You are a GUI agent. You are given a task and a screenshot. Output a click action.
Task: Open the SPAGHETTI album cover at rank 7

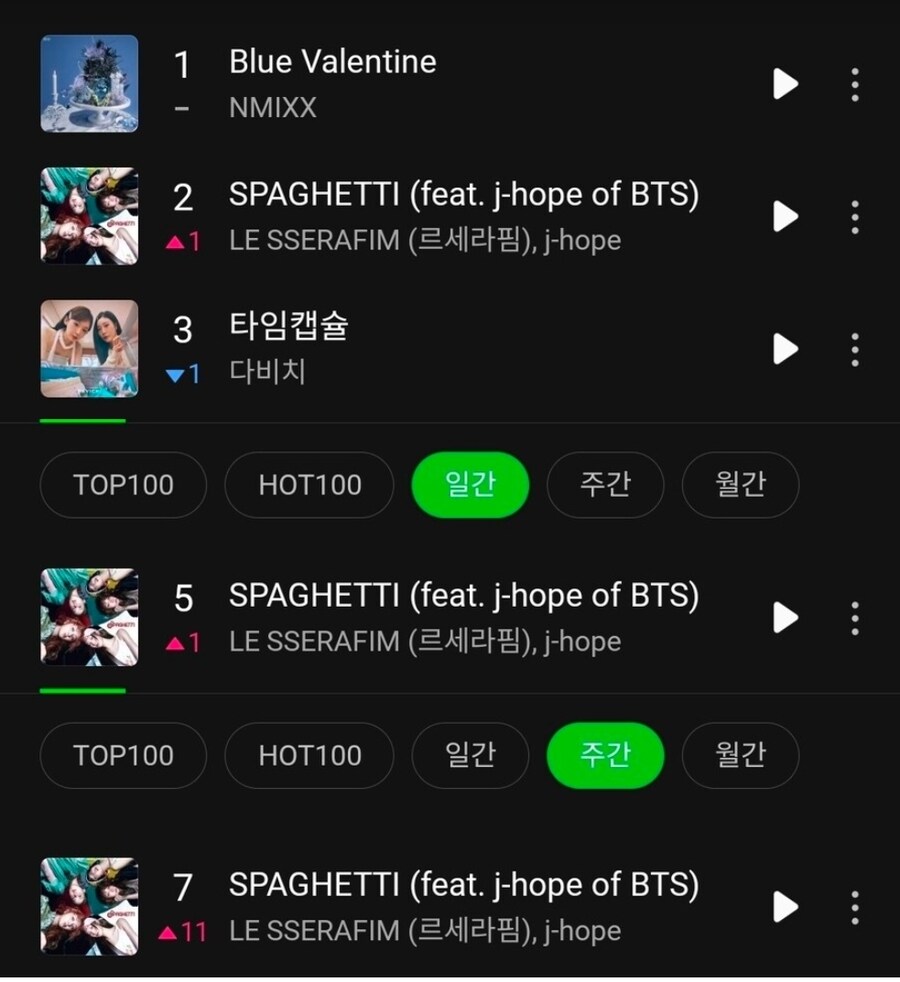(89, 907)
